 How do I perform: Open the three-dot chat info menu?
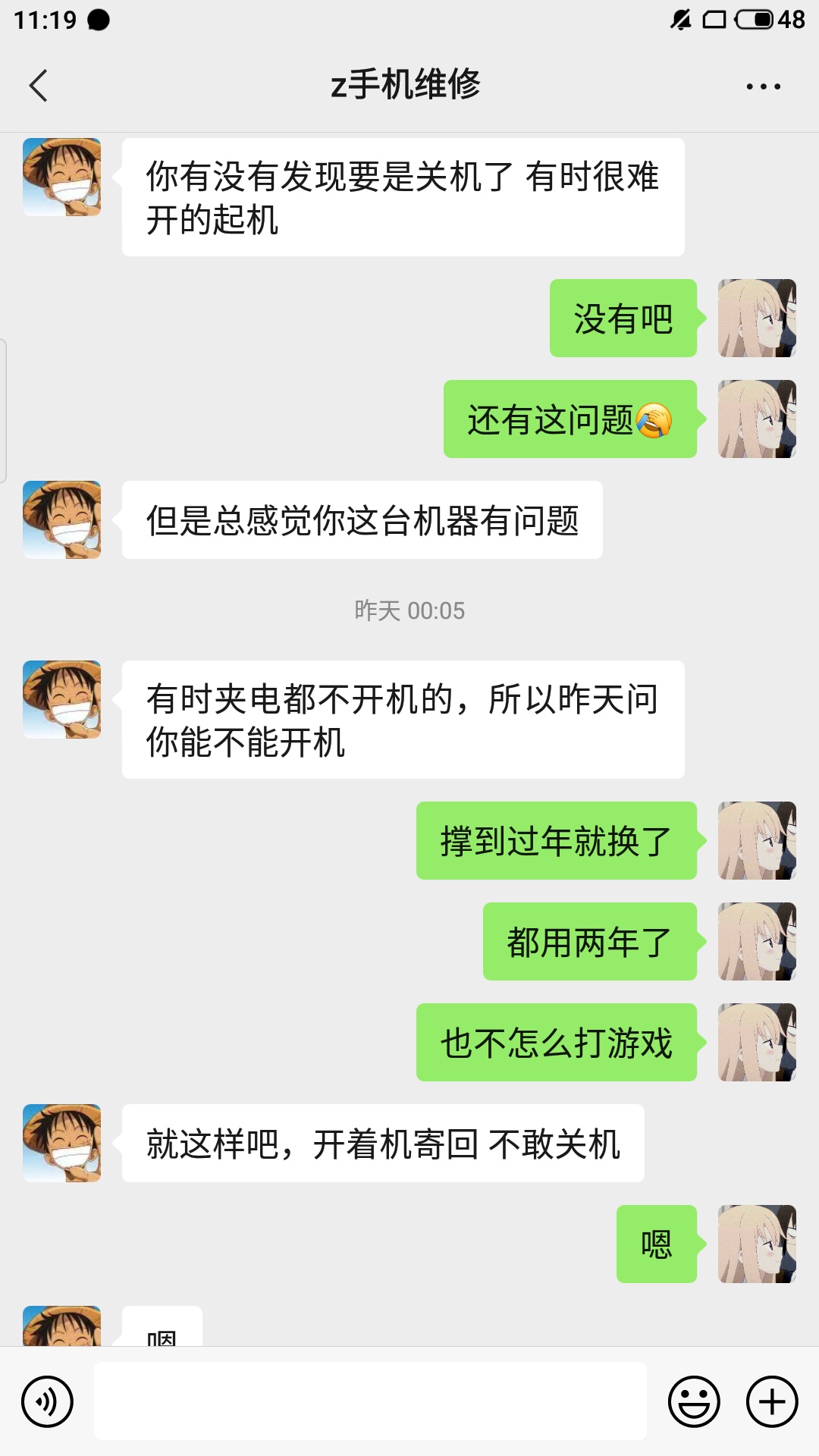point(763,86)
